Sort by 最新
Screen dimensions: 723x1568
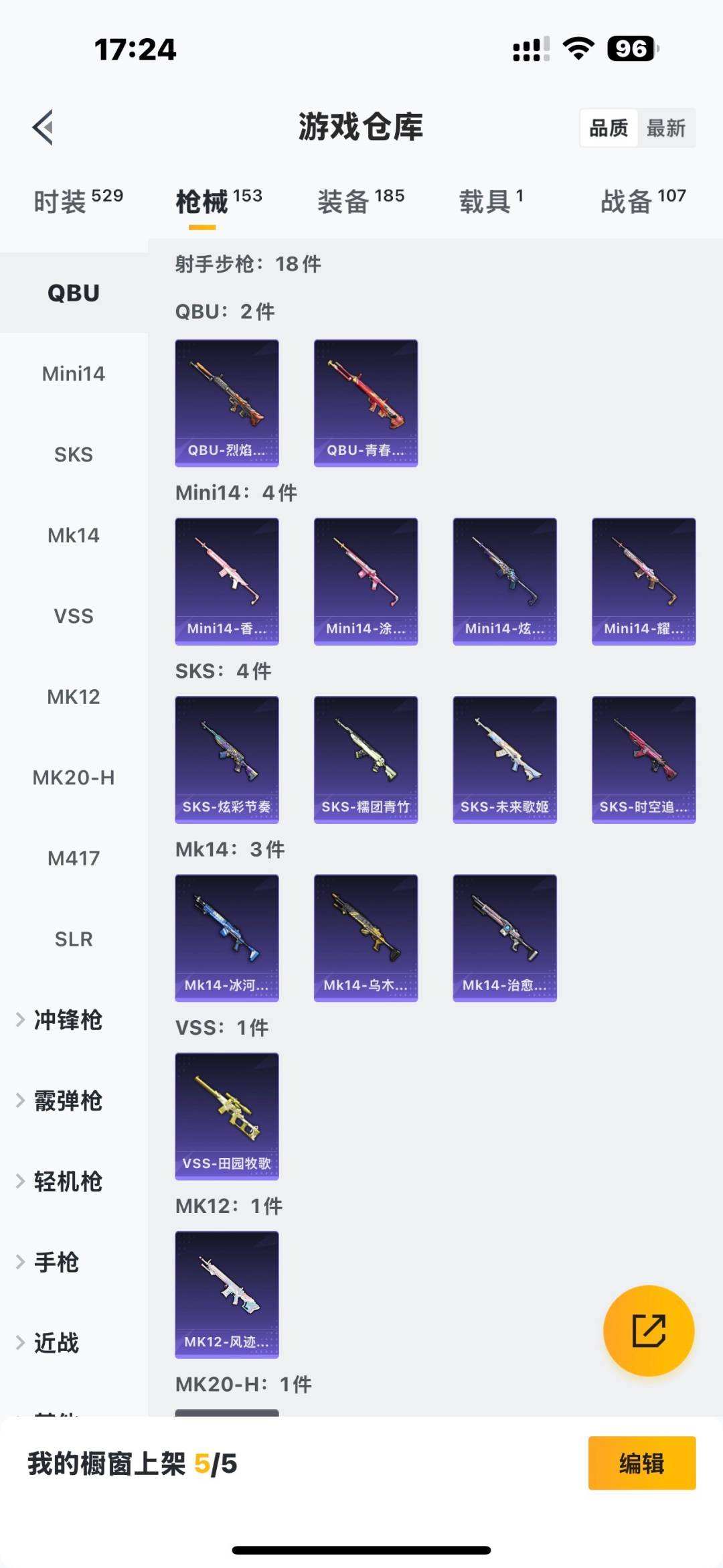(665, 128)
